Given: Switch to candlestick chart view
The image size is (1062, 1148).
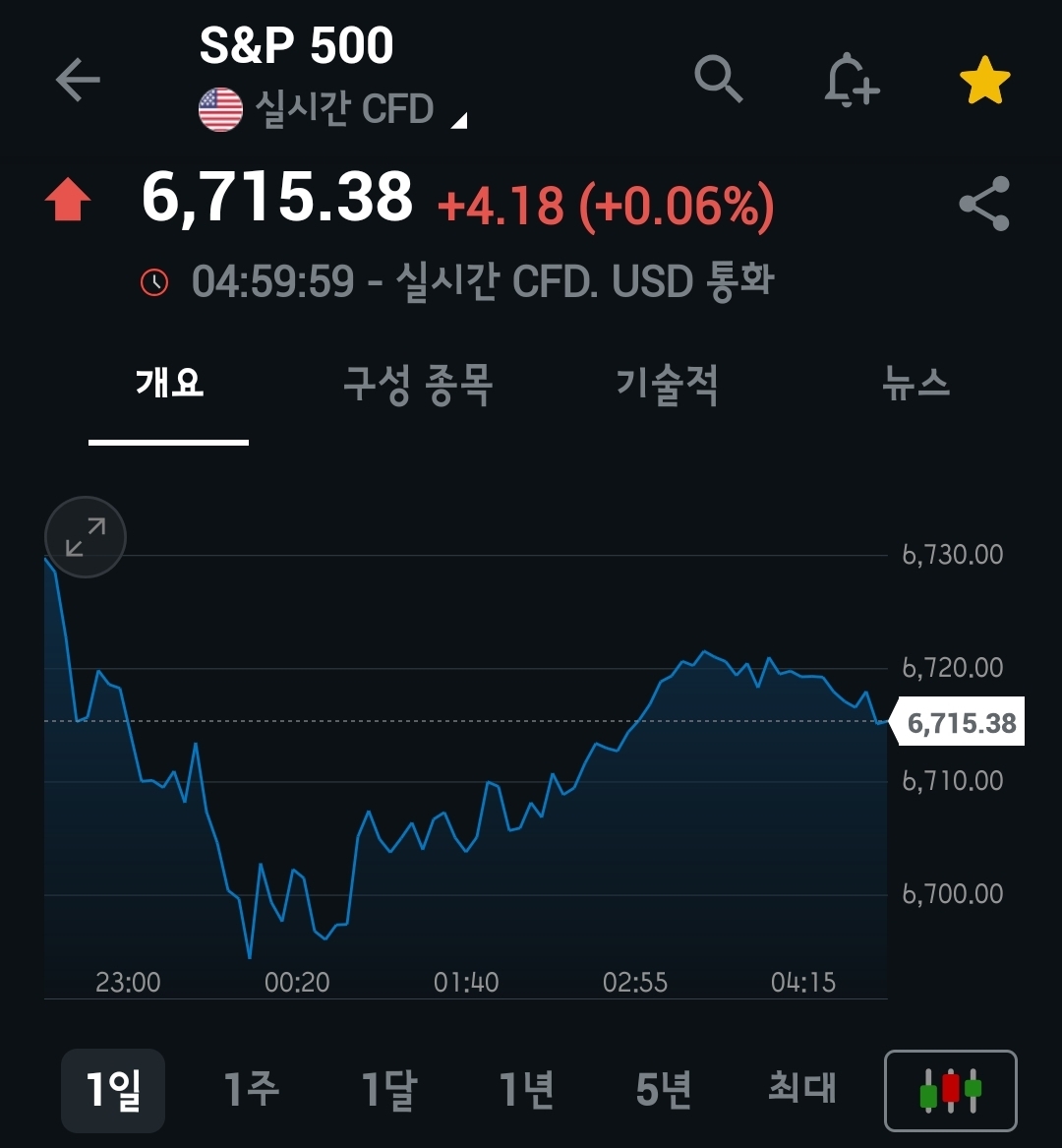Looking at the screenshot, I should [x=951, y=1091].
